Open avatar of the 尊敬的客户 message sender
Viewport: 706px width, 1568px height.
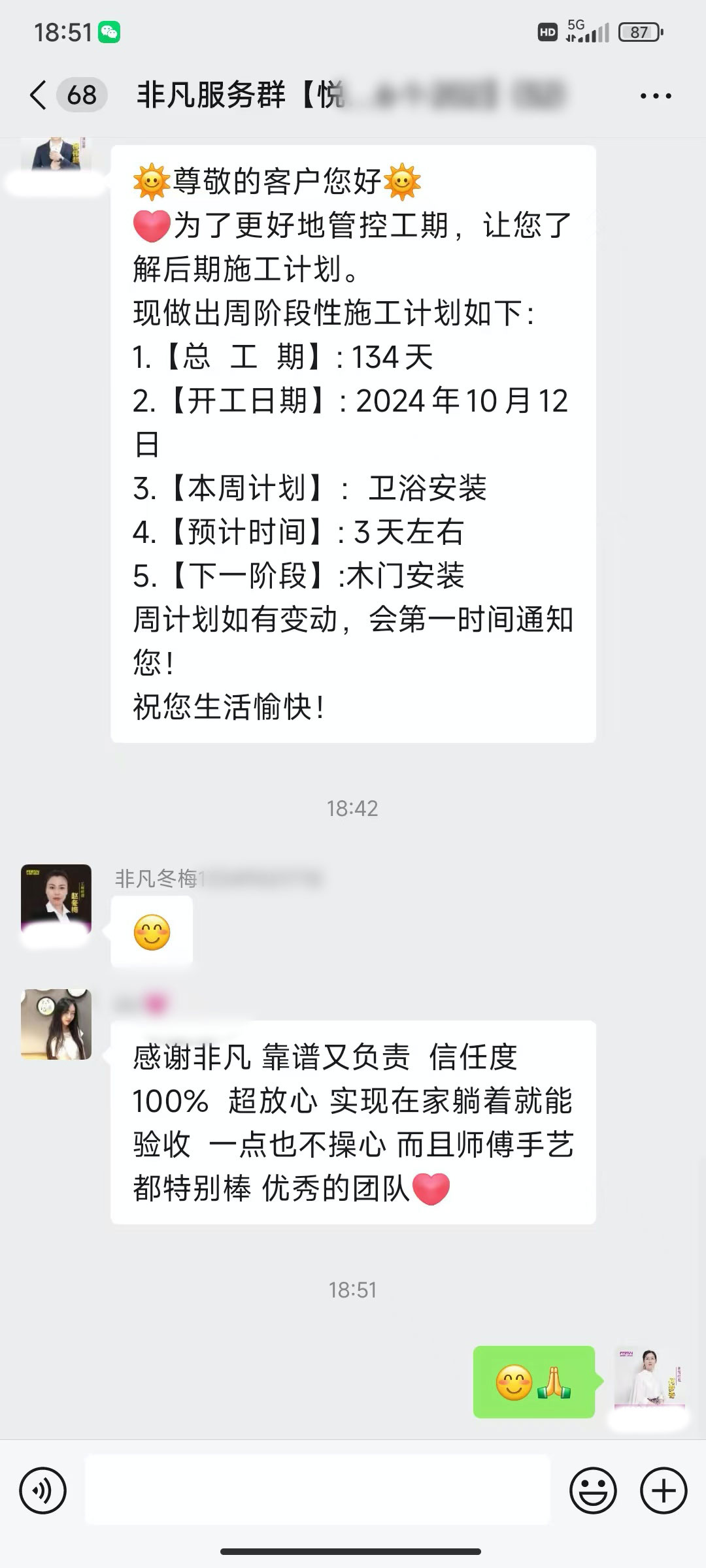[x=56, y=155]
